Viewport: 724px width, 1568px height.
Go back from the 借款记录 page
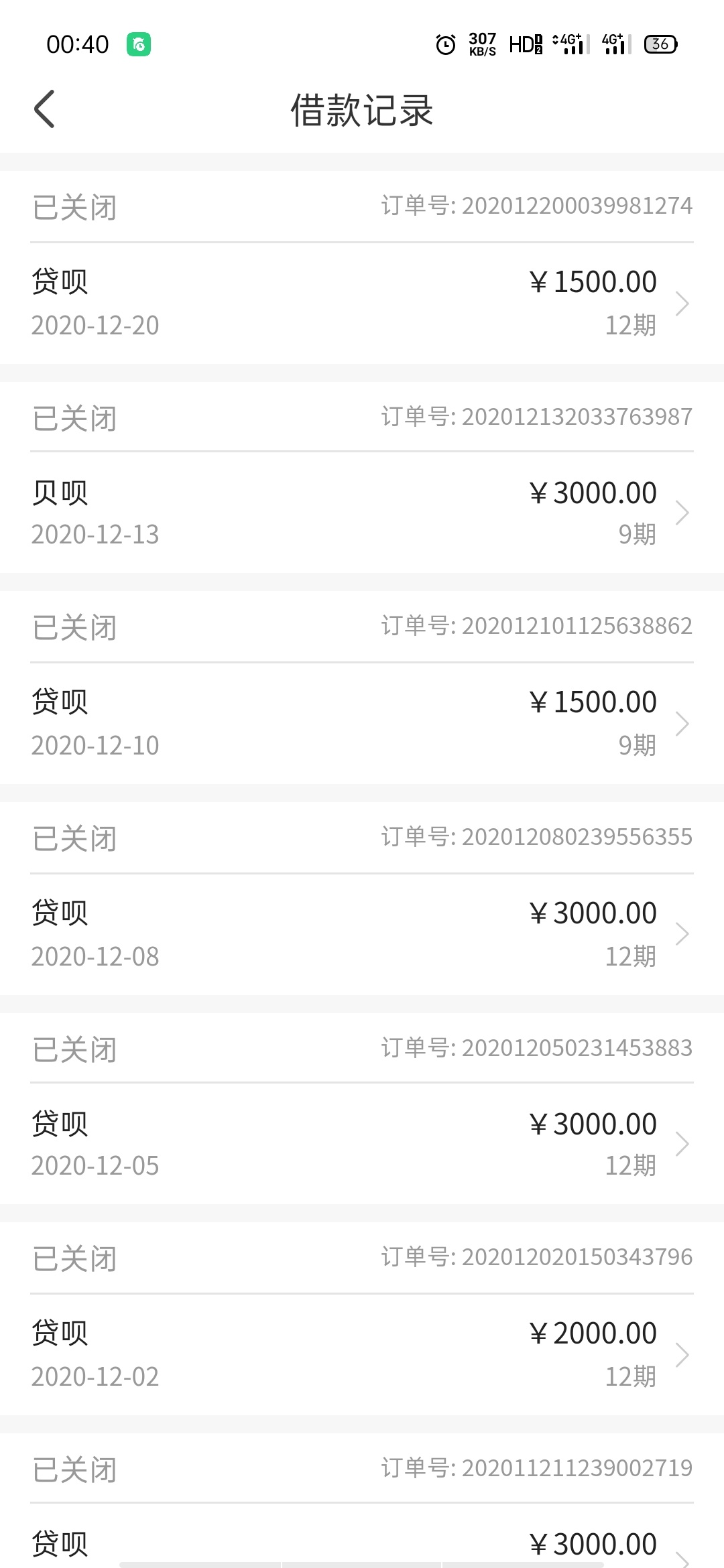click(x=44, y=109)
